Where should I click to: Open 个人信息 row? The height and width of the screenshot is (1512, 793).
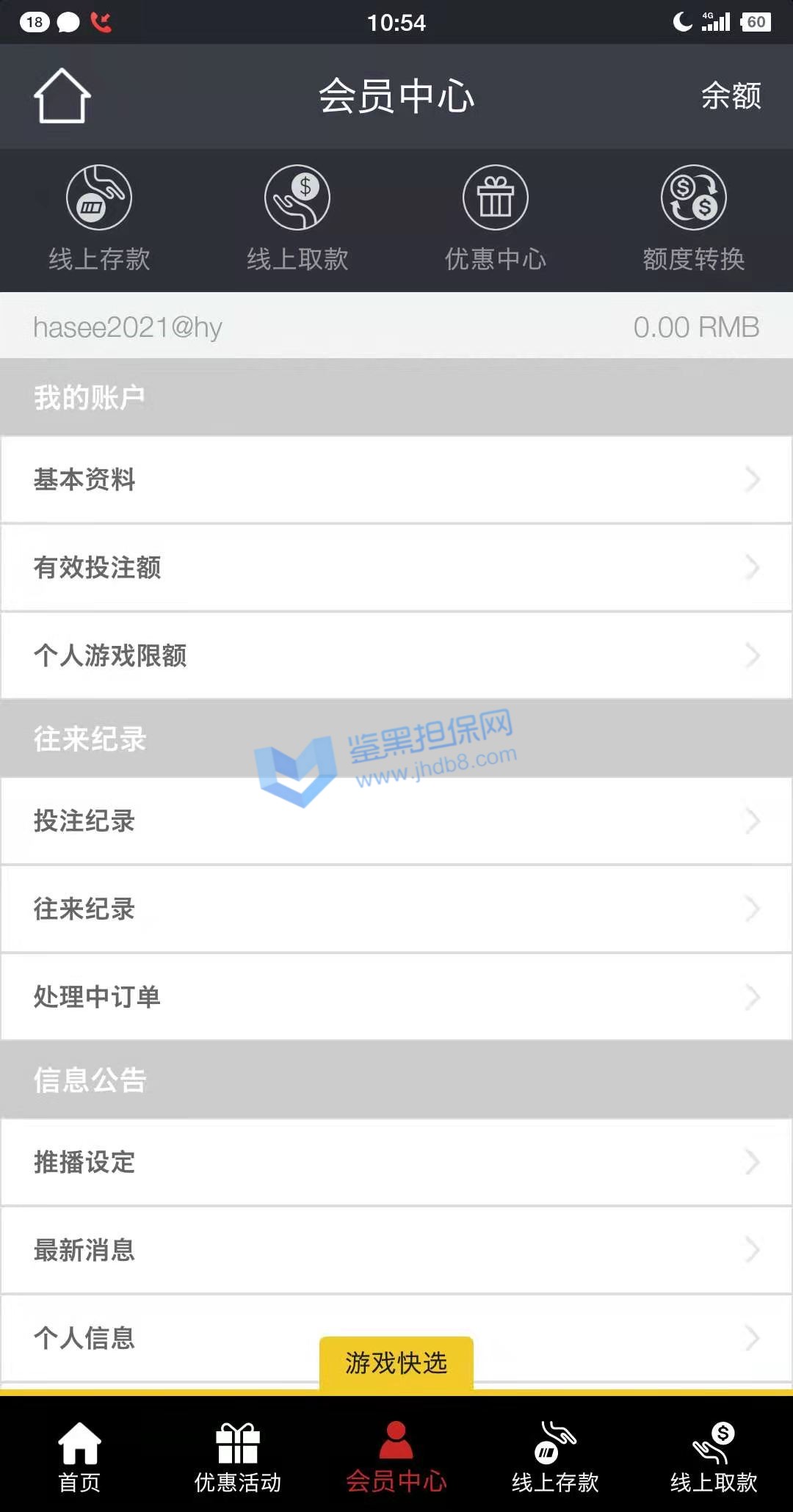pos(184,1337)
